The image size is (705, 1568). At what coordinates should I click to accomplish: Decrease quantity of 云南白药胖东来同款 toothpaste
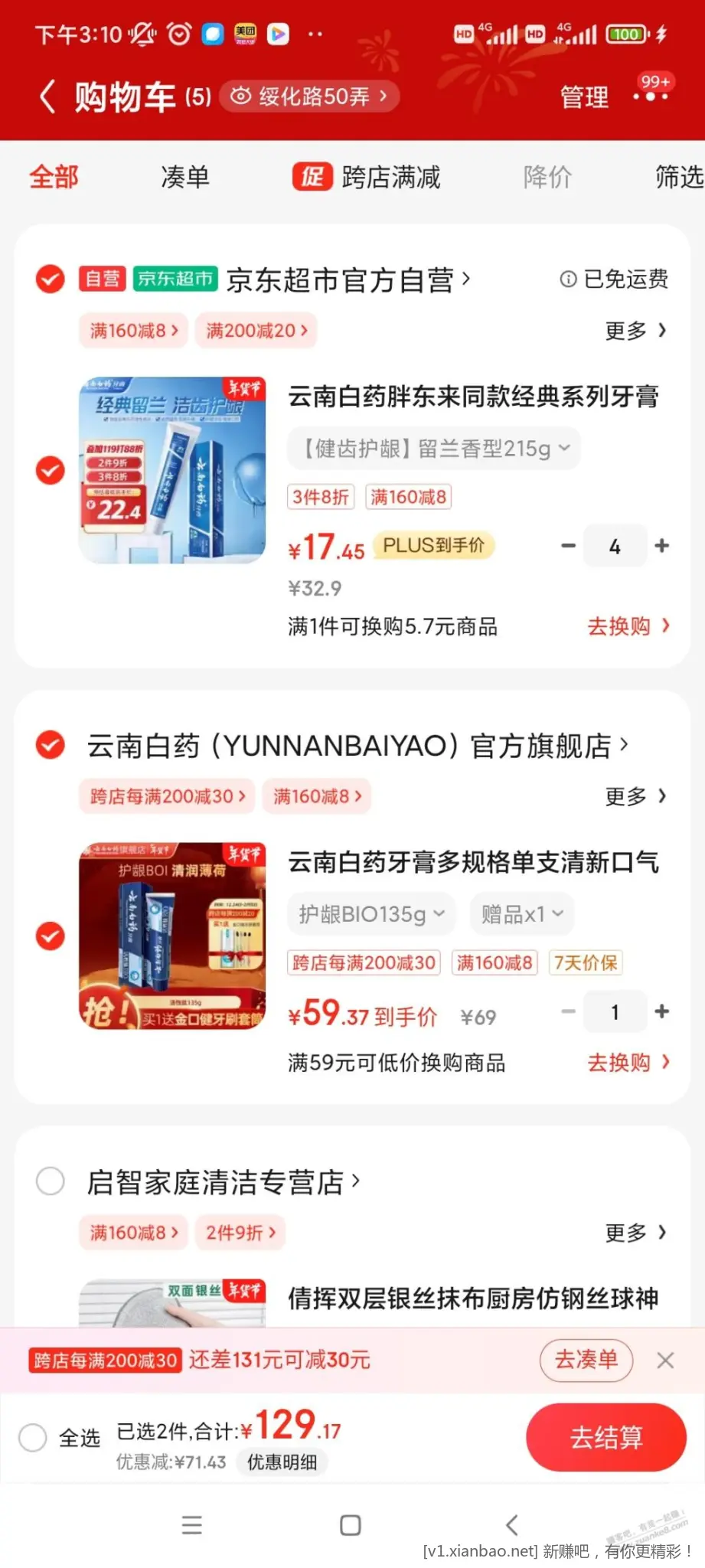point(568,546)
